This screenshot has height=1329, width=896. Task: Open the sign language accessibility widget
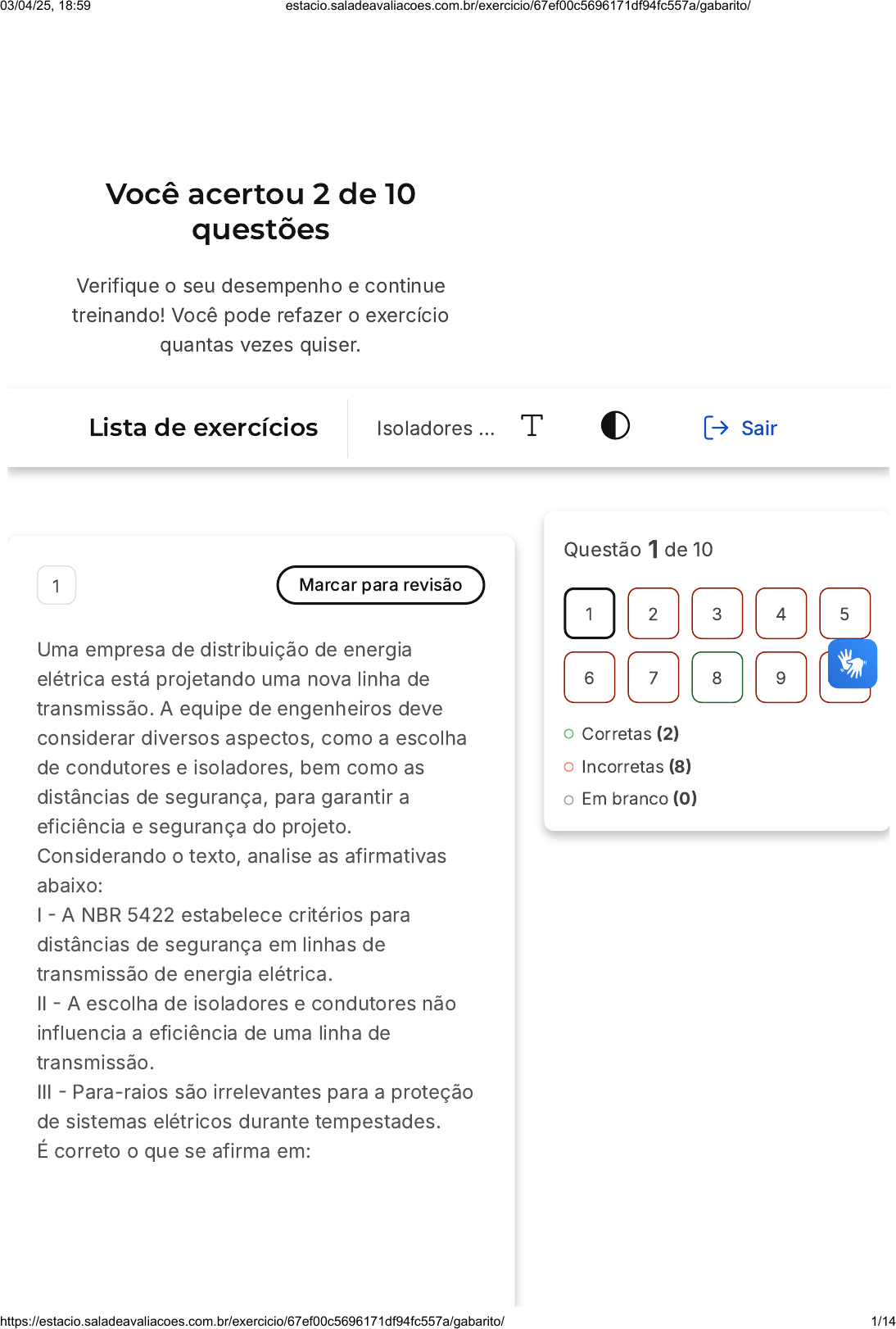click(853, 664)
